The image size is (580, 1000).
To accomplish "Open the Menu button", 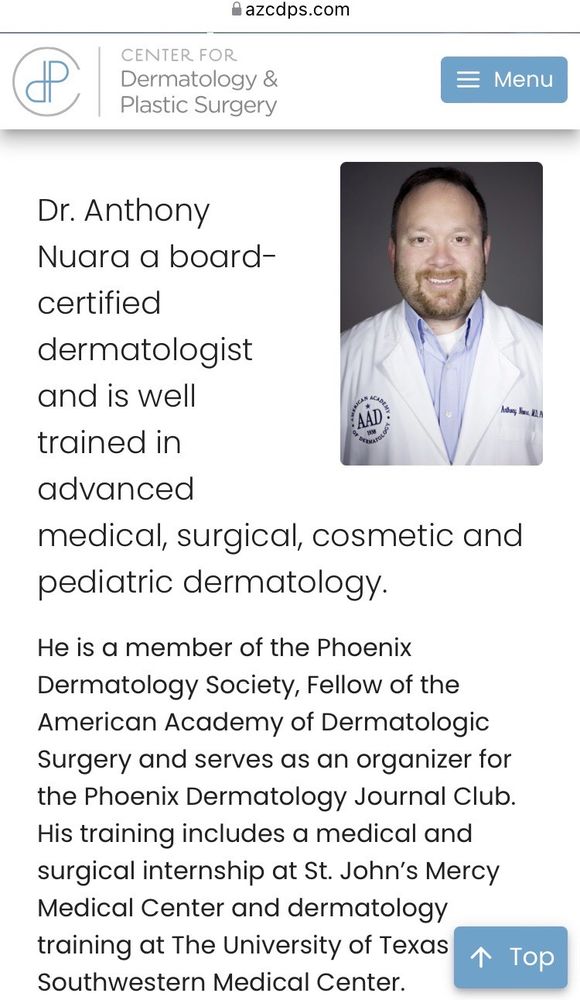I will tap(503, 80).
